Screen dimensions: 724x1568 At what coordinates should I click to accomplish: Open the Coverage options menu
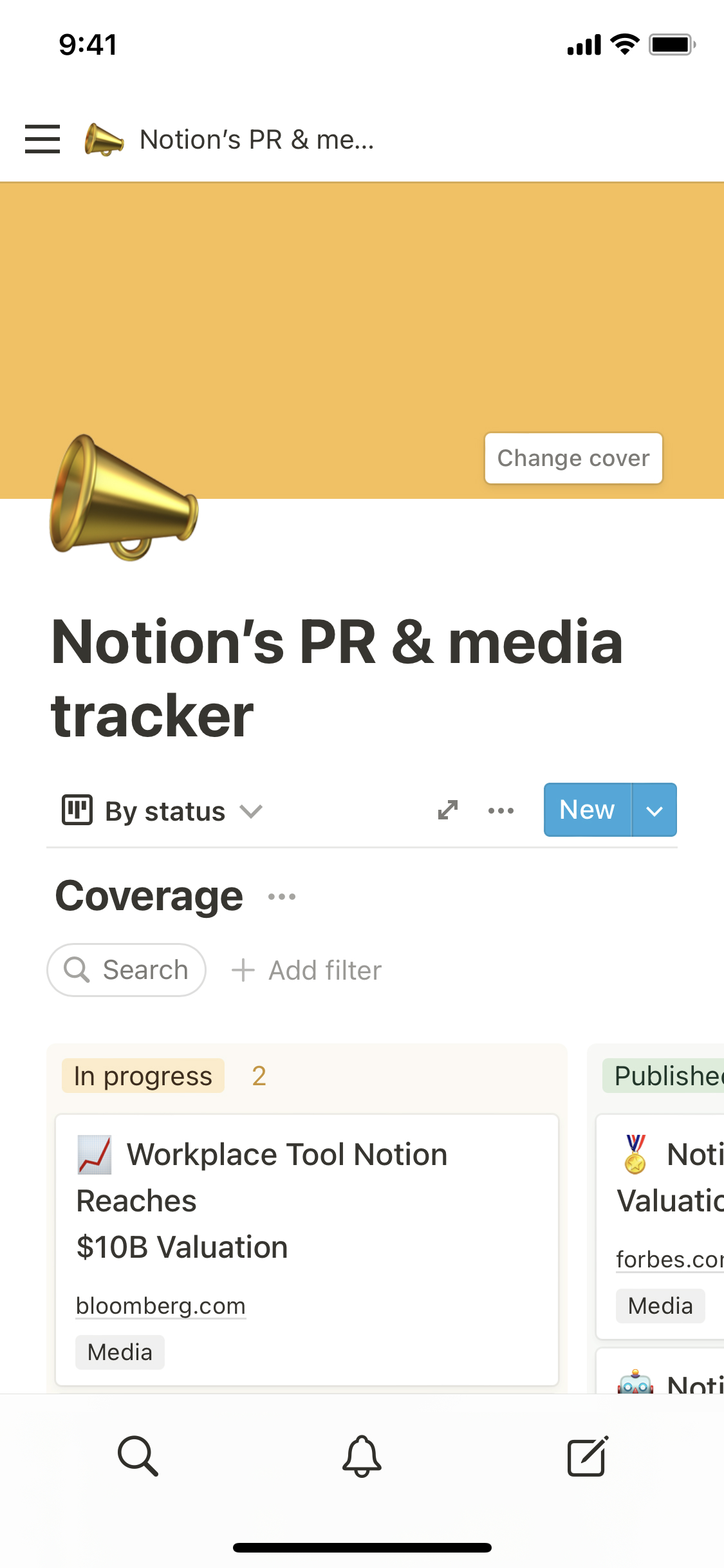click(282, 897)
